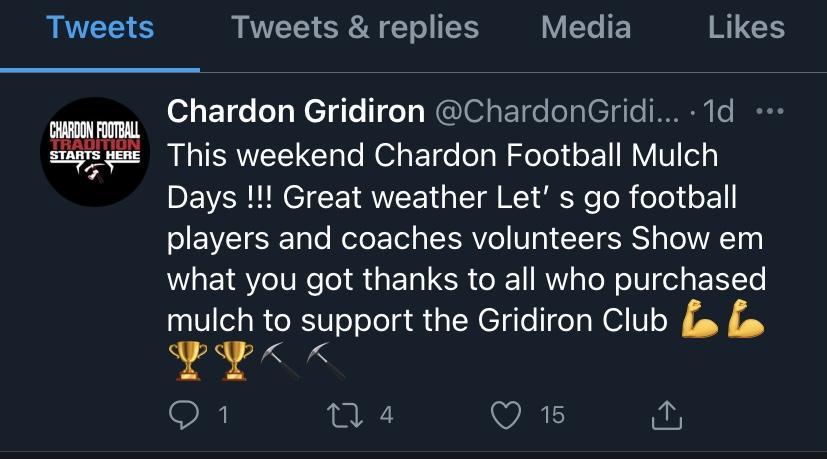Share the Chardon Gridiron tweet
The image size is (827, 459).
(666, 413)
